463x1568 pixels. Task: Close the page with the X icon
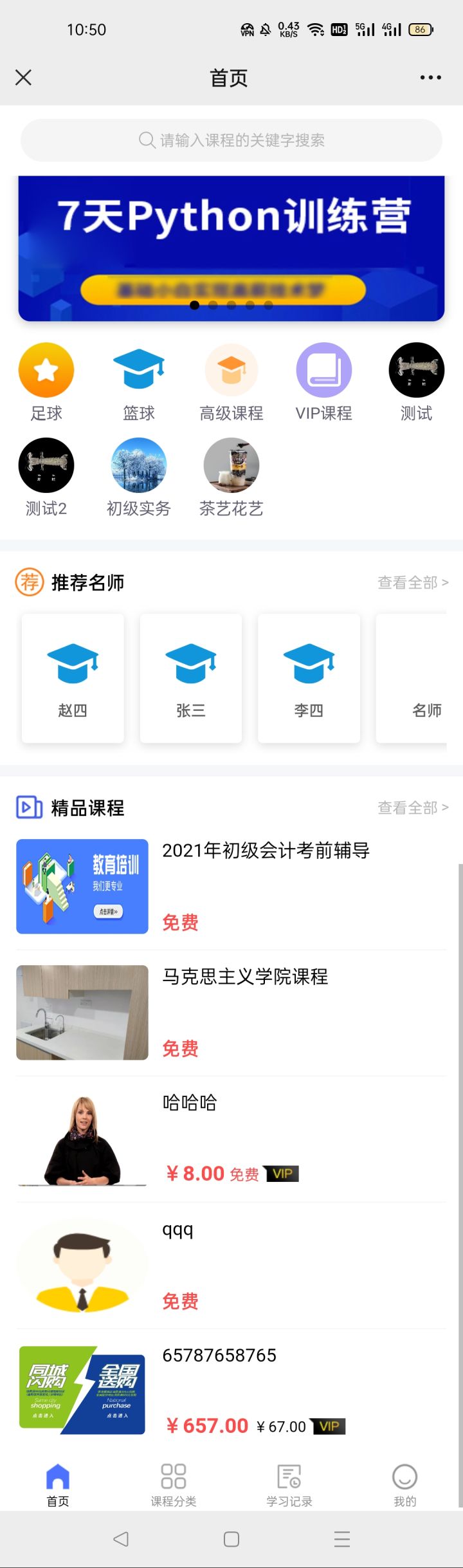click(23, 78)
